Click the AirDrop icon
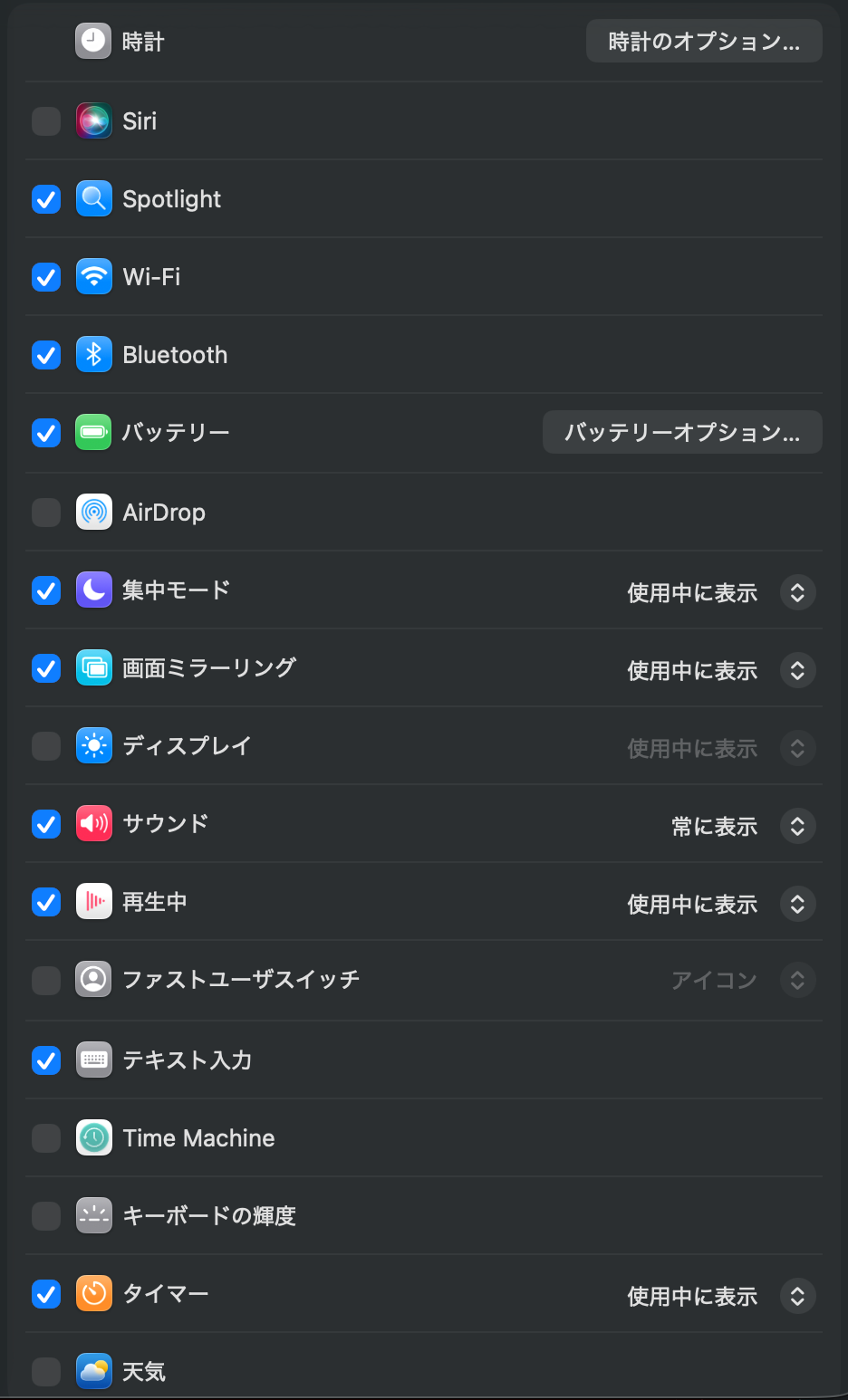848x1400 pixels. point(94,512)
